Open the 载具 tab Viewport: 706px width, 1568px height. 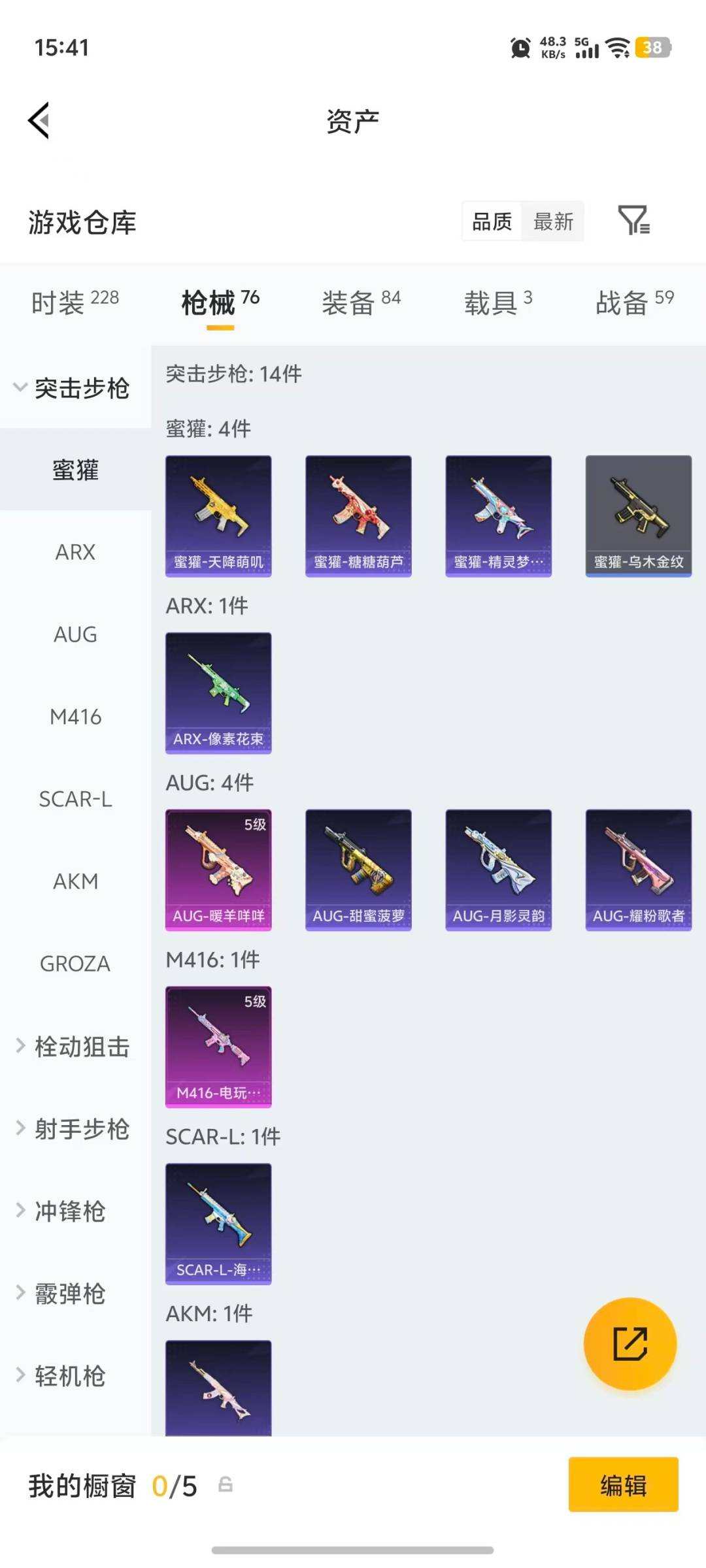pos(498,302)
